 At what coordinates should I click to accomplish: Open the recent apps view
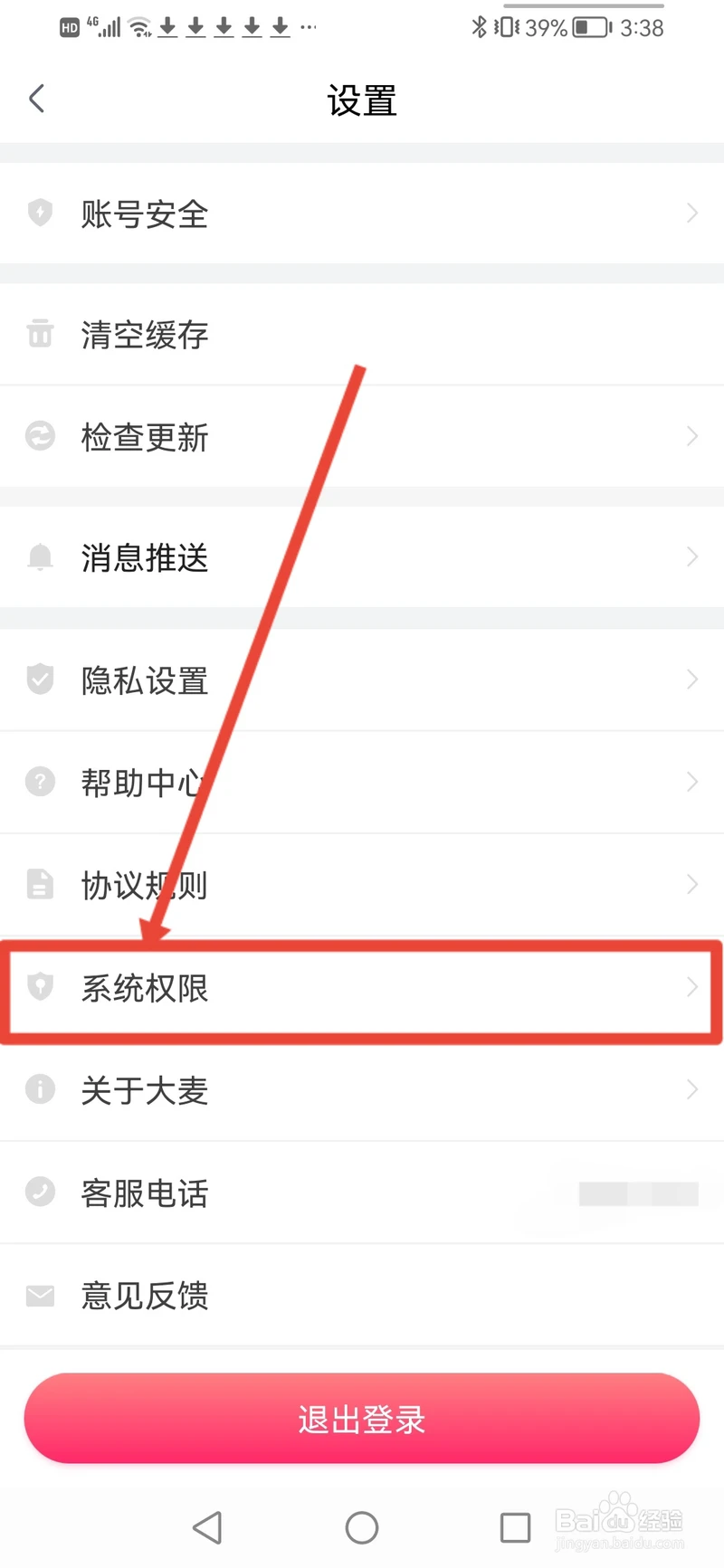(x=515, y=1527)
